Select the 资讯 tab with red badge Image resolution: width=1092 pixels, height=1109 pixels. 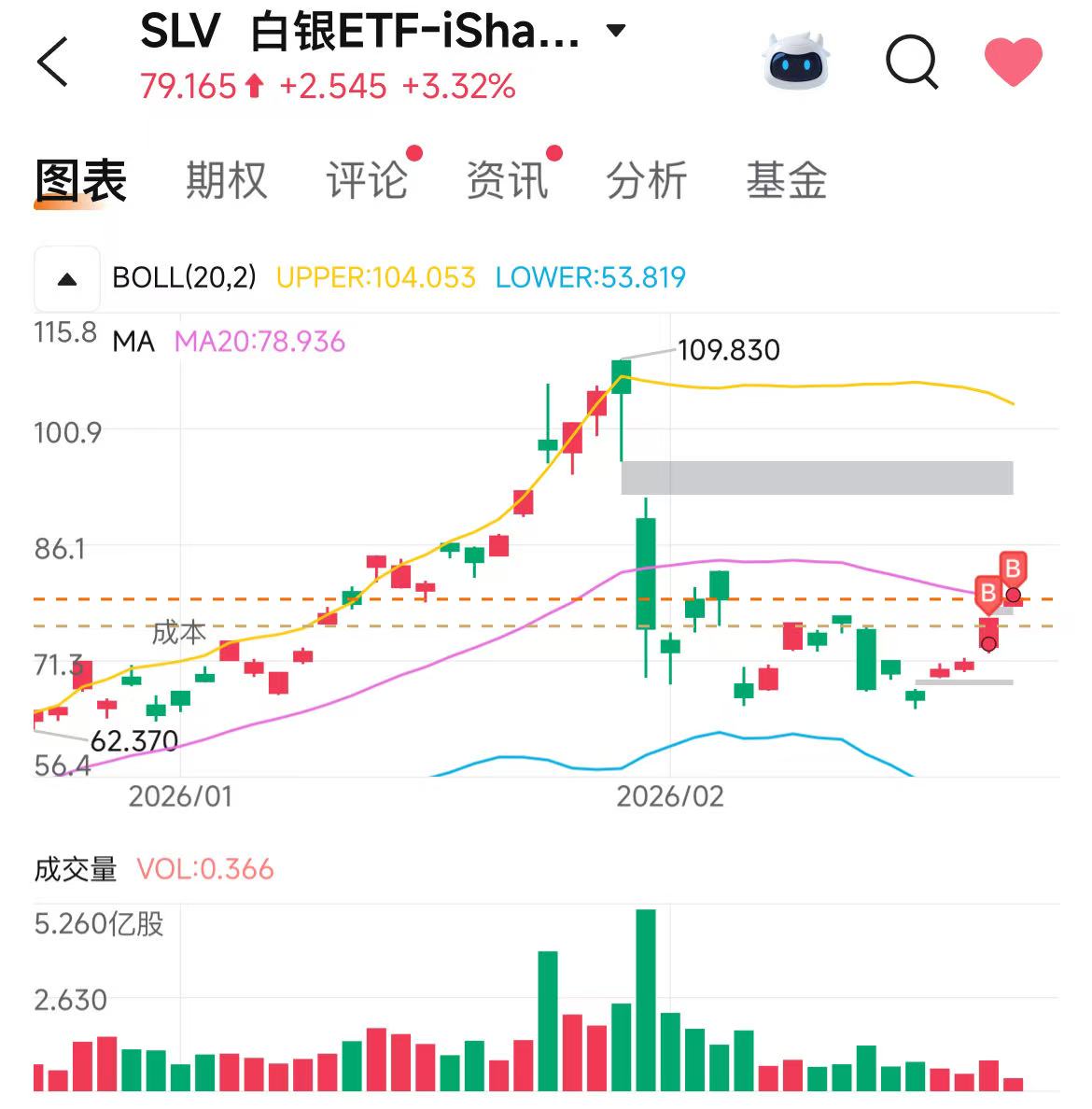(x=509, y=180)
